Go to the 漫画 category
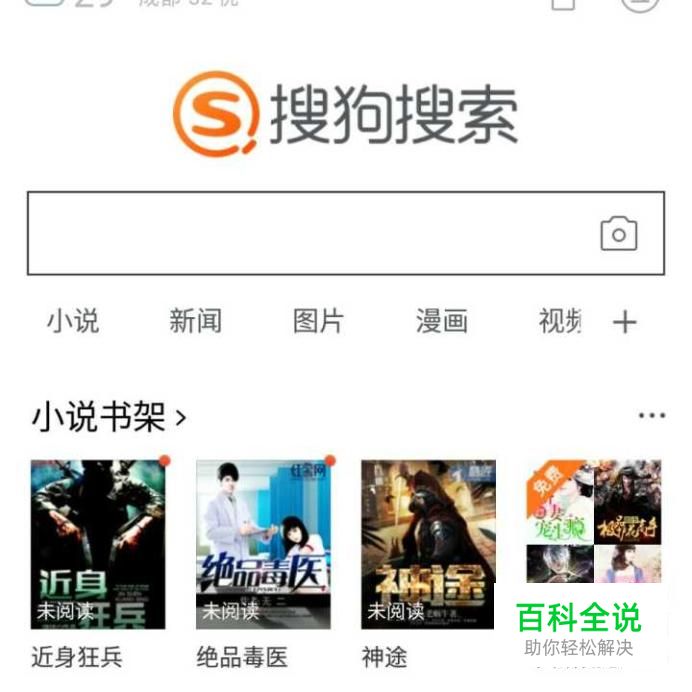This screenshot has width=692, height=692. click(441, 321)
